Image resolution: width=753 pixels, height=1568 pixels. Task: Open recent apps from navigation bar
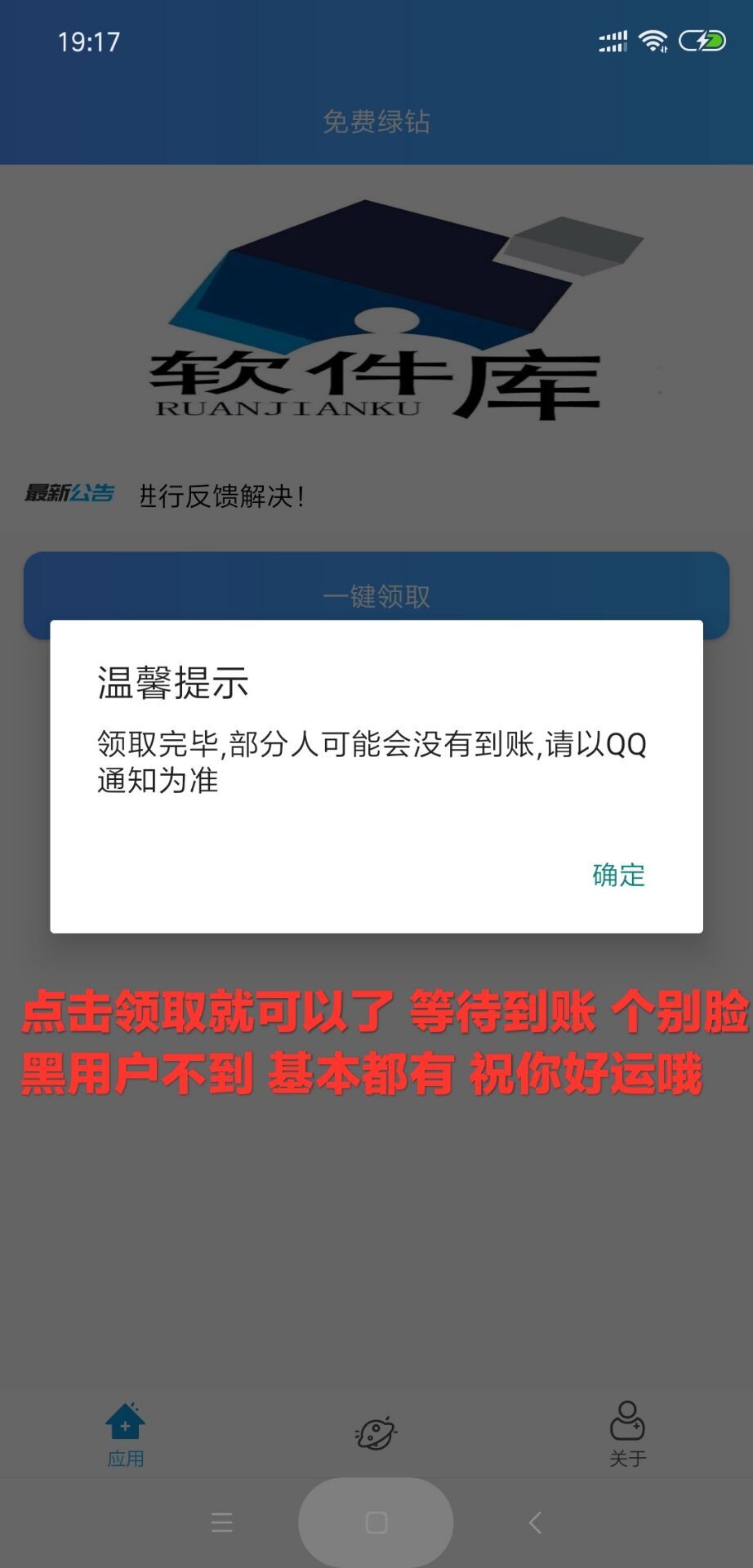pyautogui.click(x=221, y=1522)
